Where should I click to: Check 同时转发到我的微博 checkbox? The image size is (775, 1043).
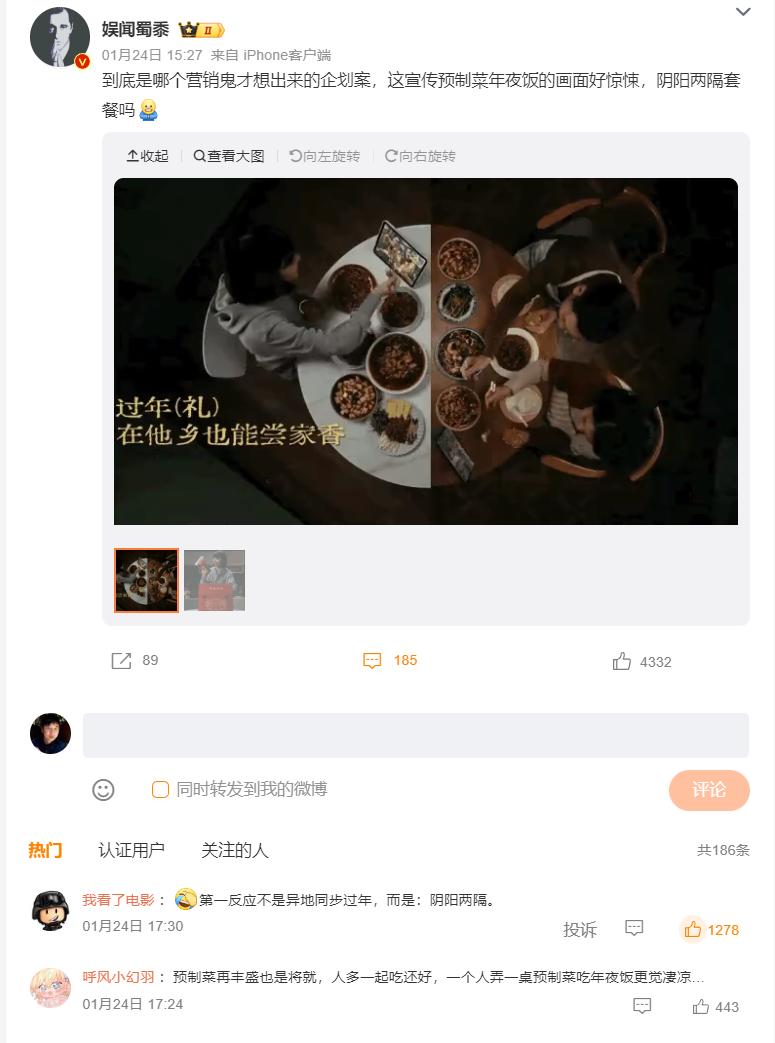160,790
